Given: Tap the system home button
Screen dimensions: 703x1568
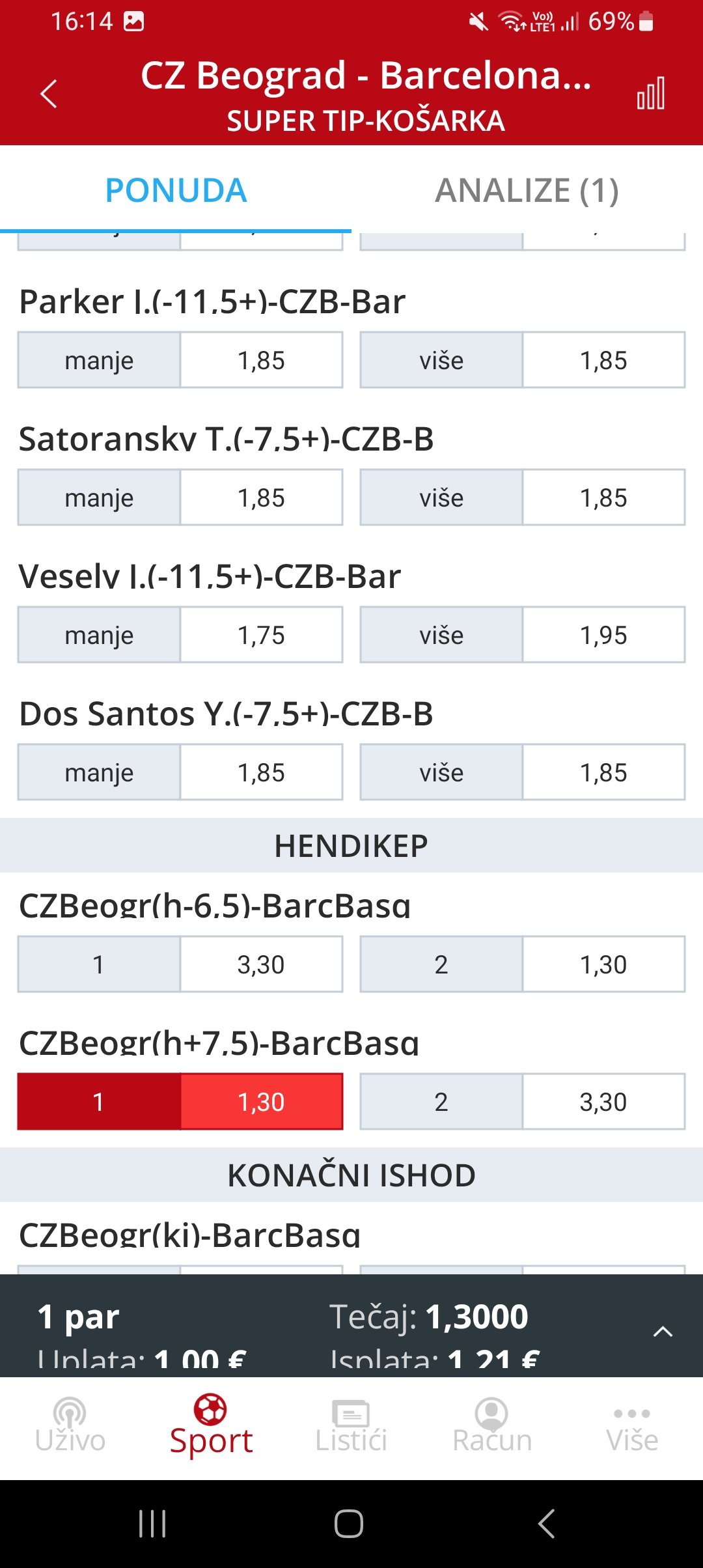Looking at the screenshot, I should pos(349,1524).
